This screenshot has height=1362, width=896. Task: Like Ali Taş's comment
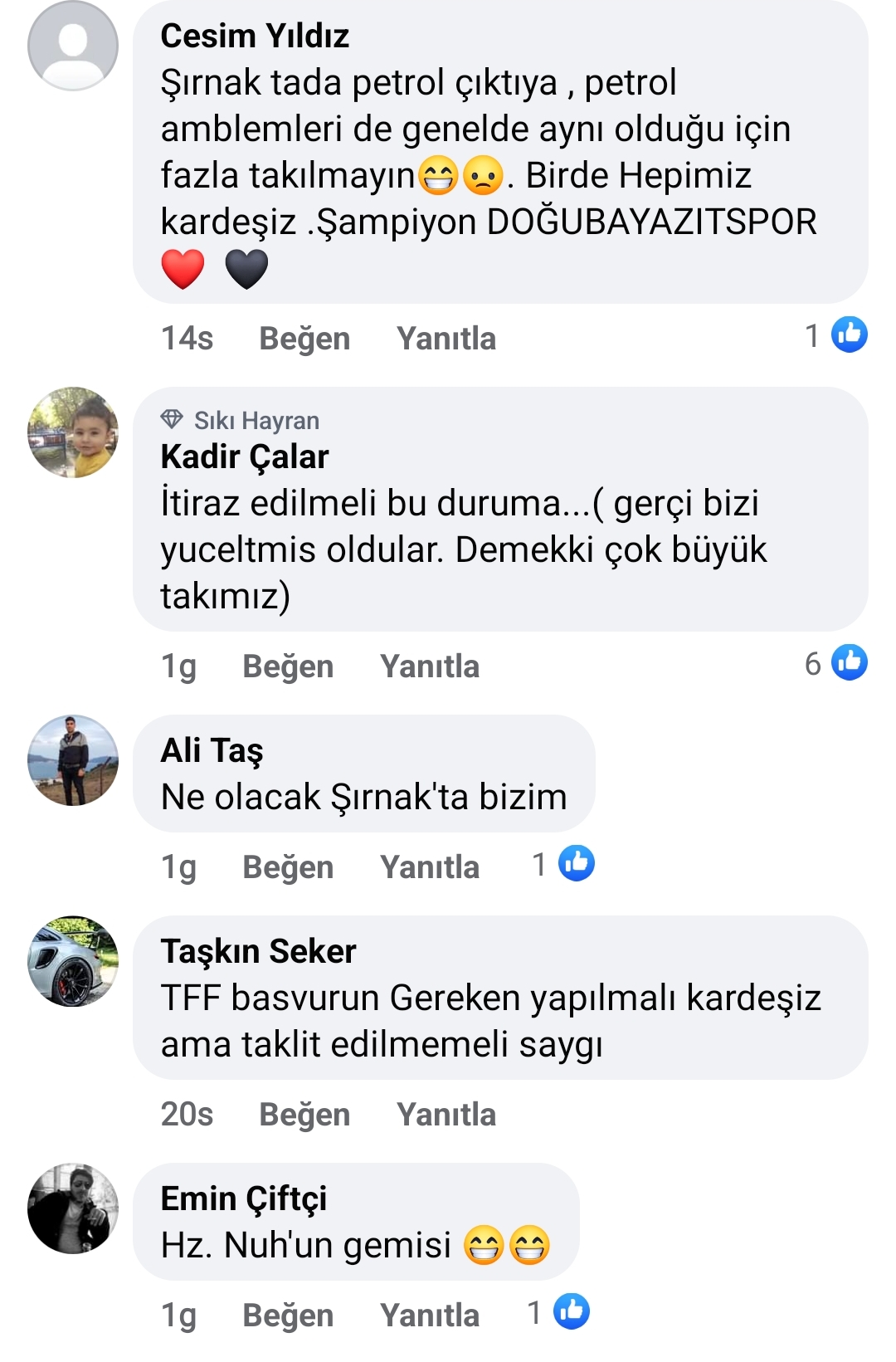pyautogui.click(x=288, y=867)
